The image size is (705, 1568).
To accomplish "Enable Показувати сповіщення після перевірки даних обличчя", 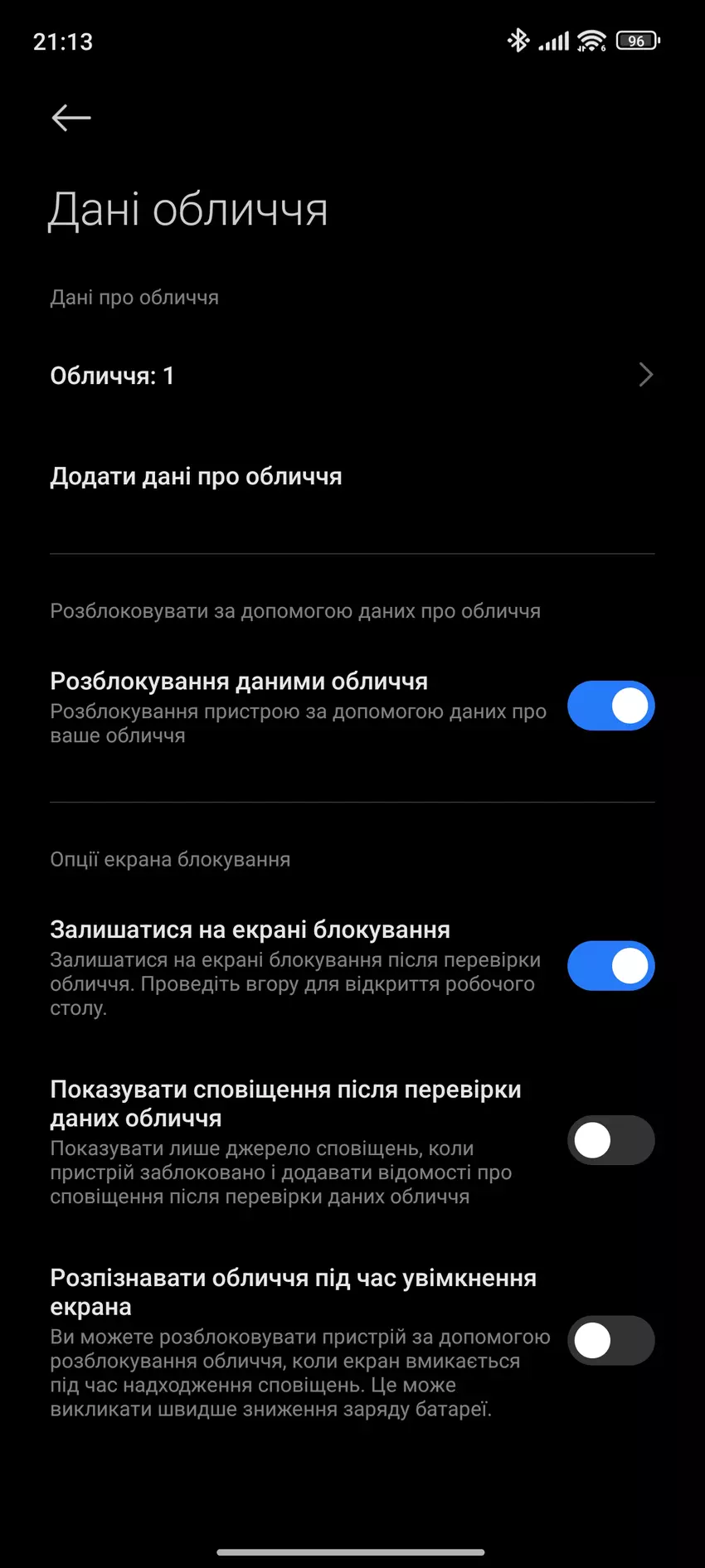I will pyautogui.click(x=610, y=1140).
